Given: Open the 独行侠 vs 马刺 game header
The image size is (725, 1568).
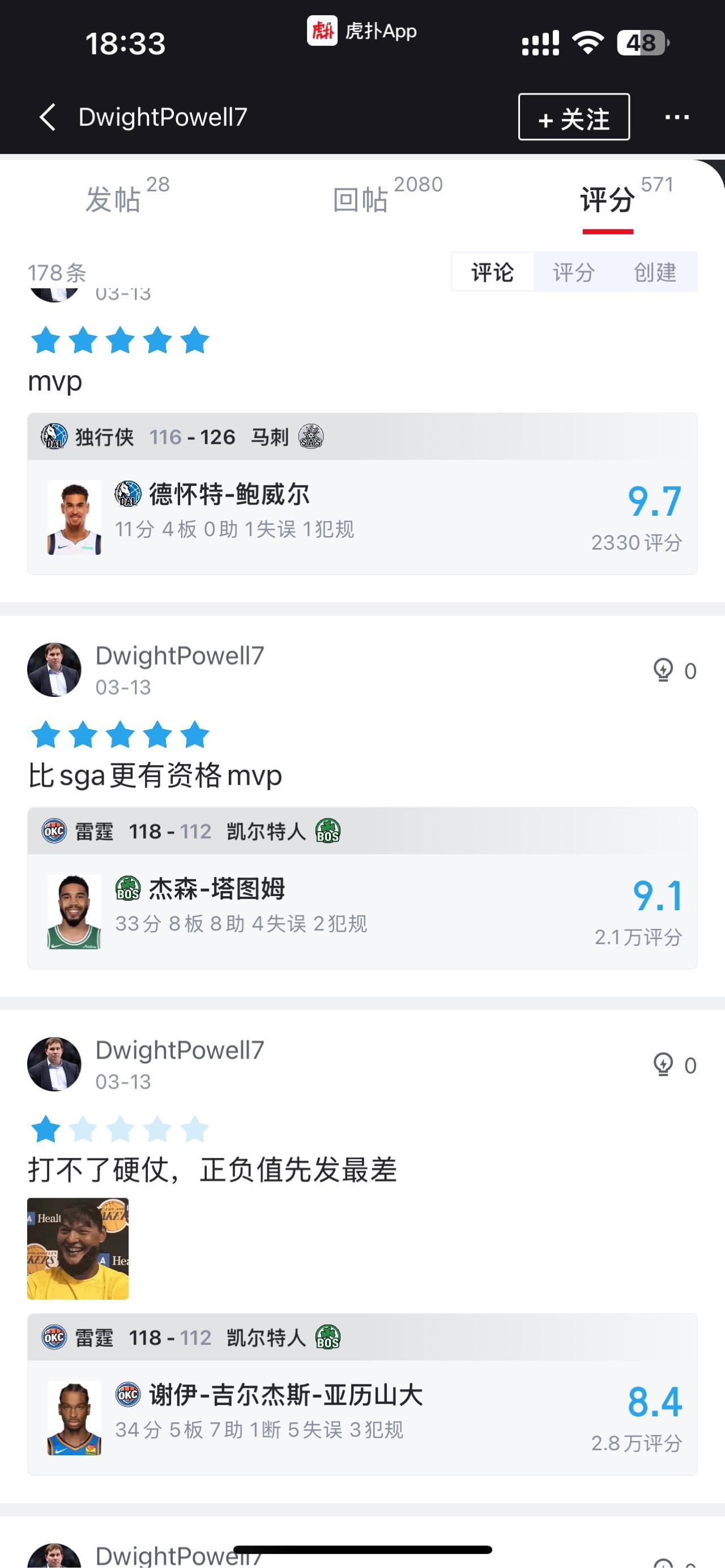Looking at the screenshot, I should coord(362,437).
